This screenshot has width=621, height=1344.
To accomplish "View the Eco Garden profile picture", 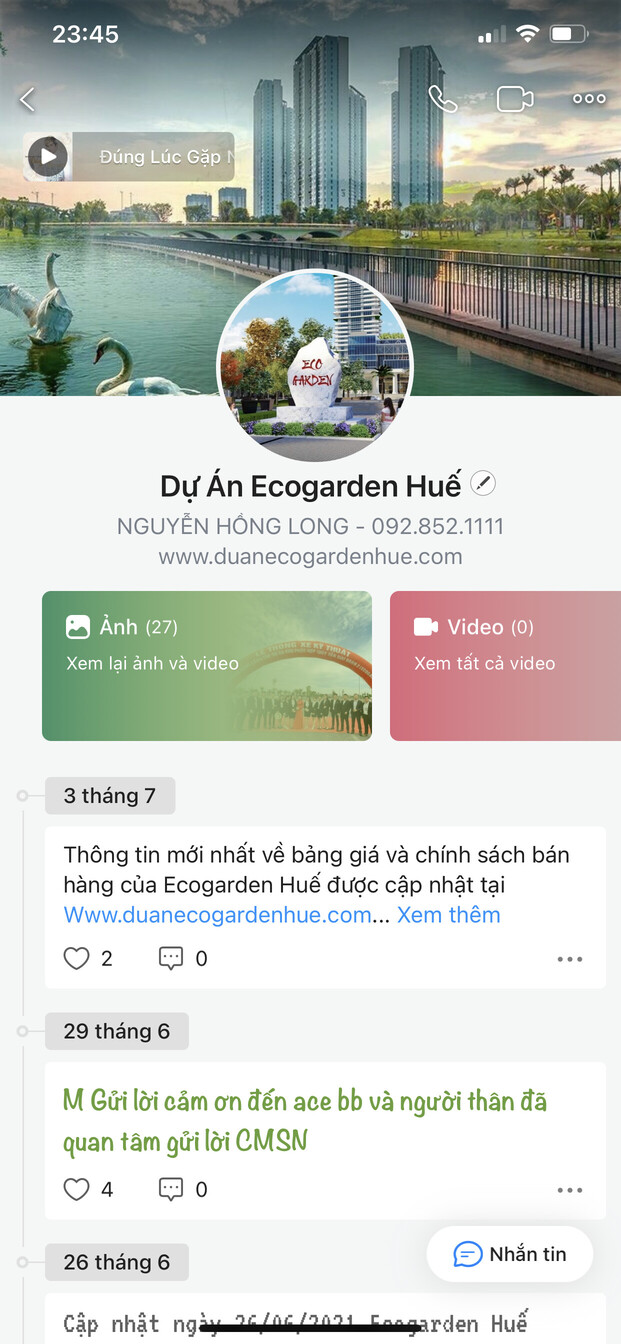I will click(x=314, y=366).
